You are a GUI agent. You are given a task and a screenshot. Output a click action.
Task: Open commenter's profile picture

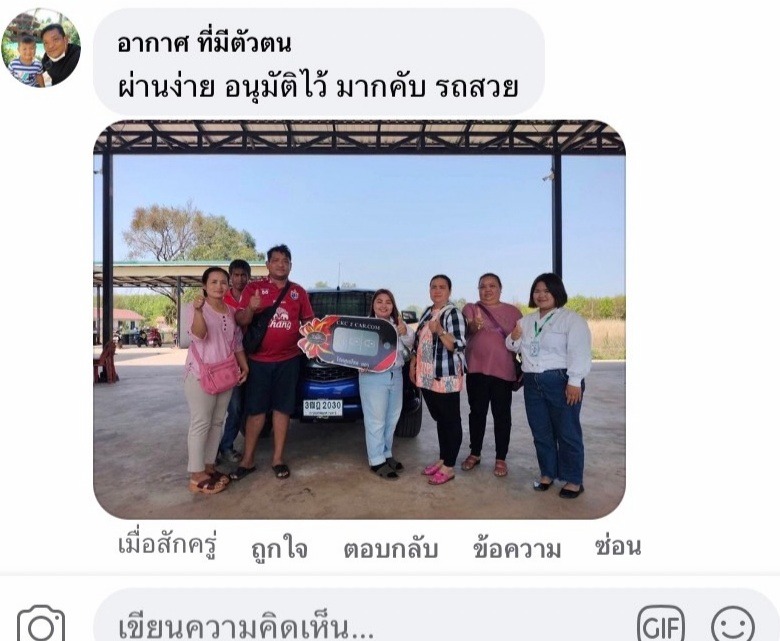point(41,47)
